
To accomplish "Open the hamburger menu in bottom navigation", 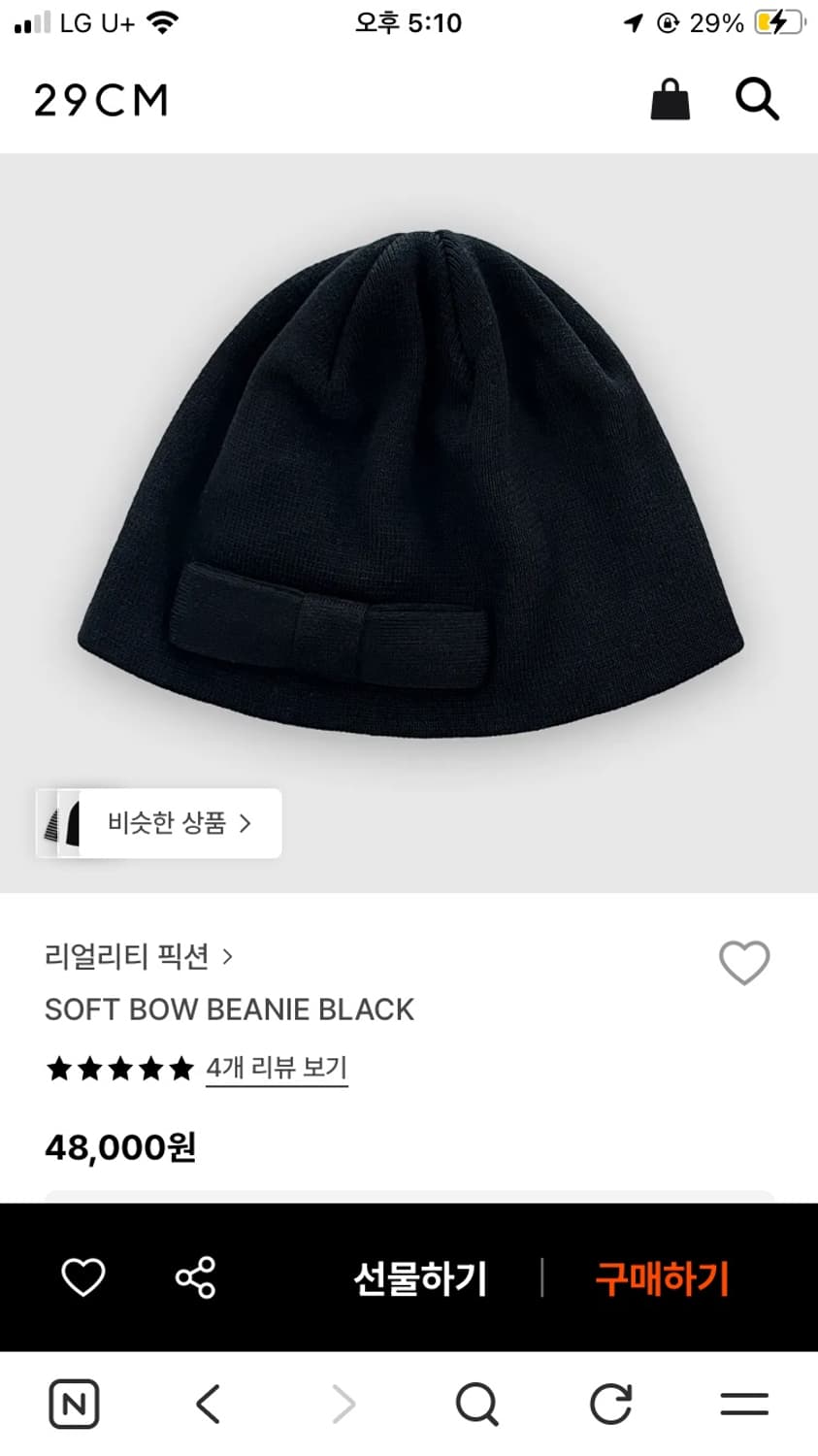I will tap(743, 1405).
